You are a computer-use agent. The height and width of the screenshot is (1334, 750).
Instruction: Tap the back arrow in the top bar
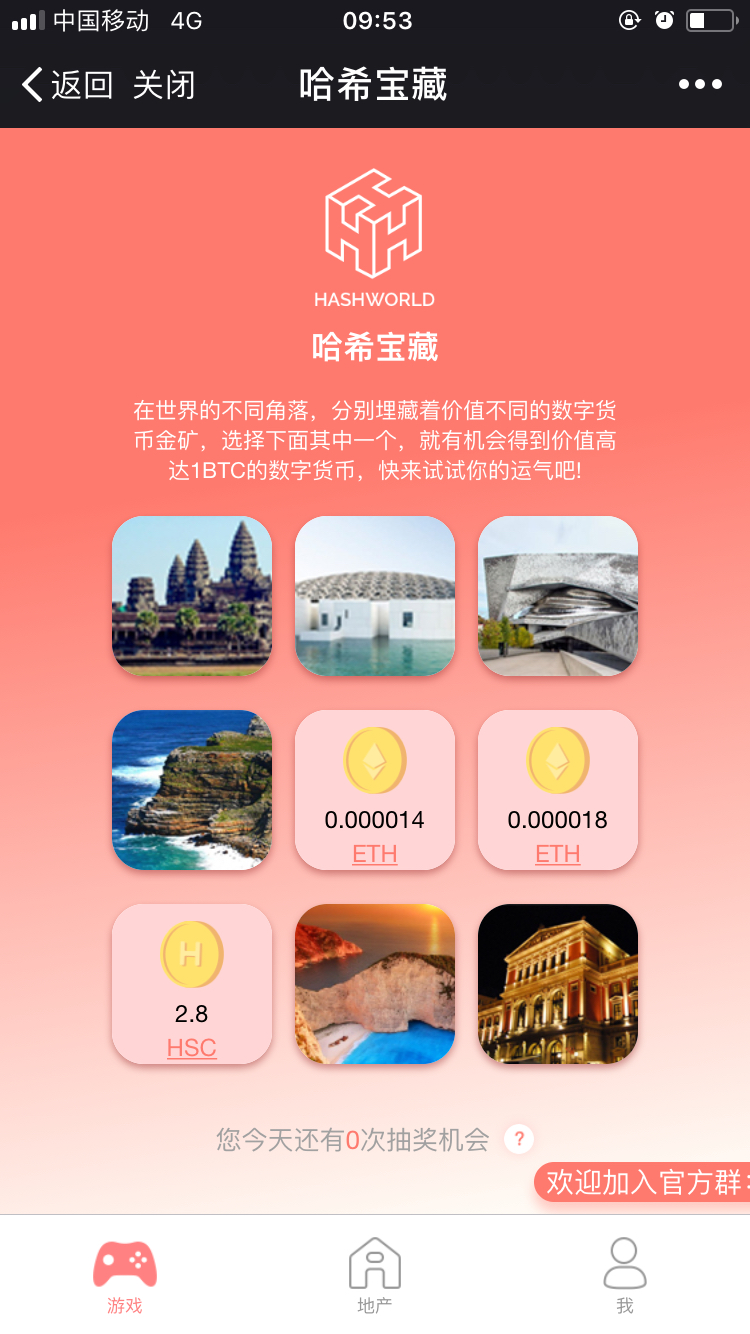30,84
